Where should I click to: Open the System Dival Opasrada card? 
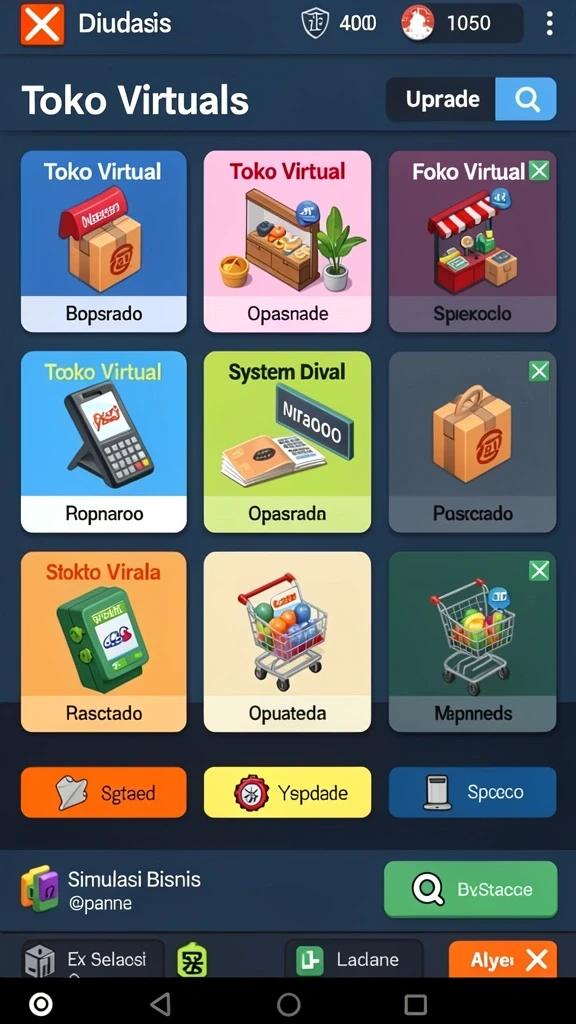(287, 442)
